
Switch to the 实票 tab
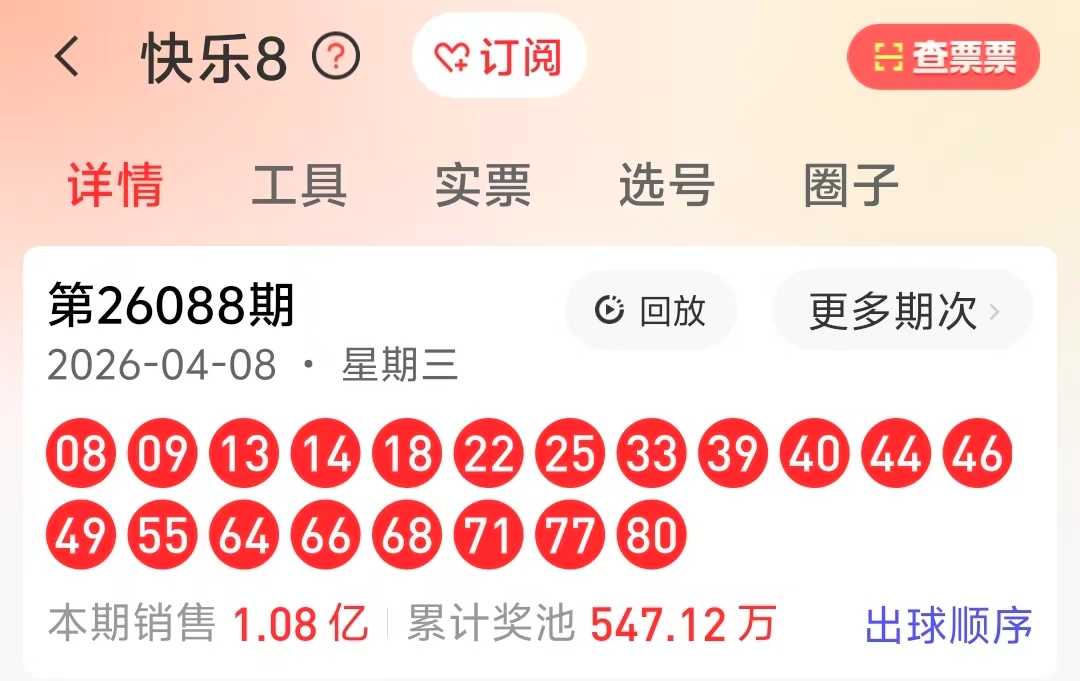(482, 185)
